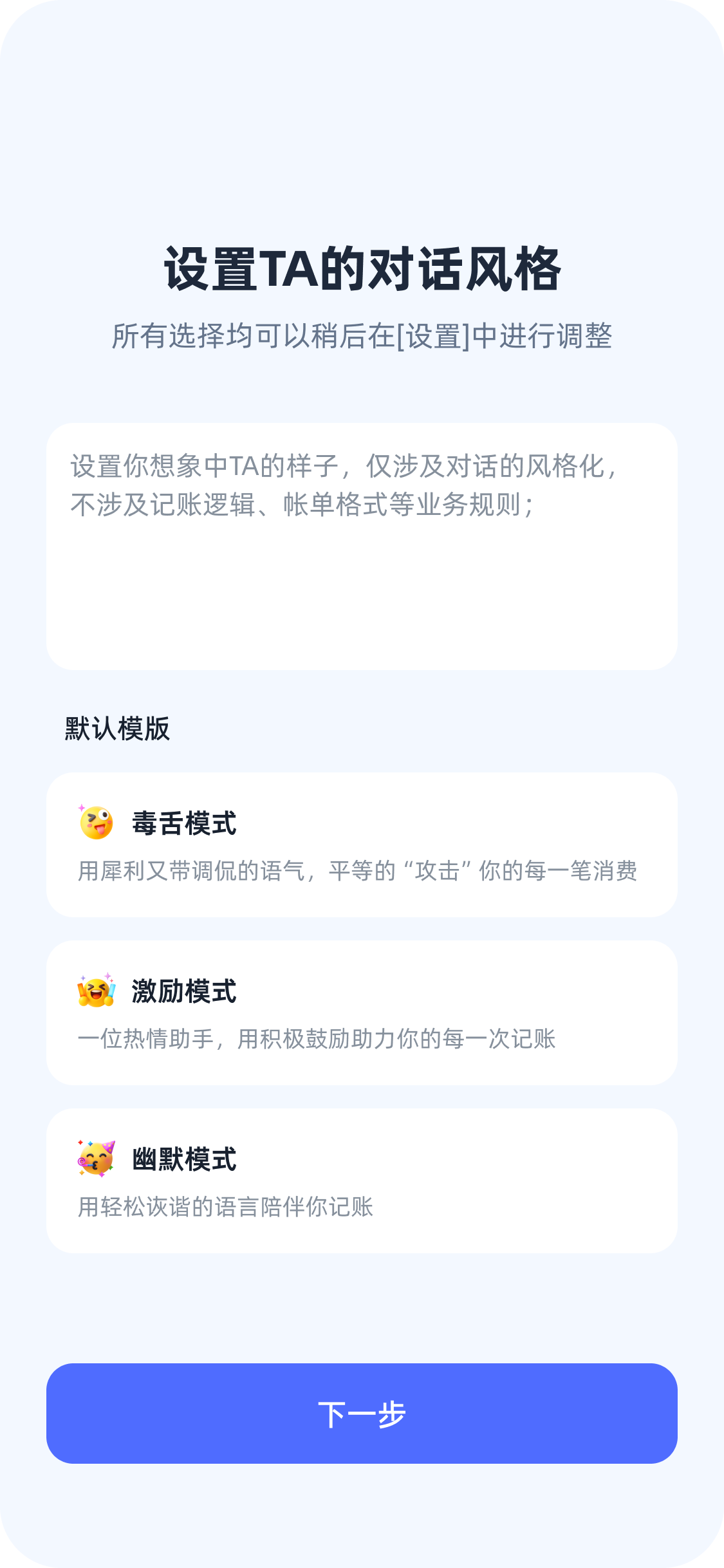Pick the 幽默模式 template
This screenshot has width=724, height=1568.
[362, 1181]
